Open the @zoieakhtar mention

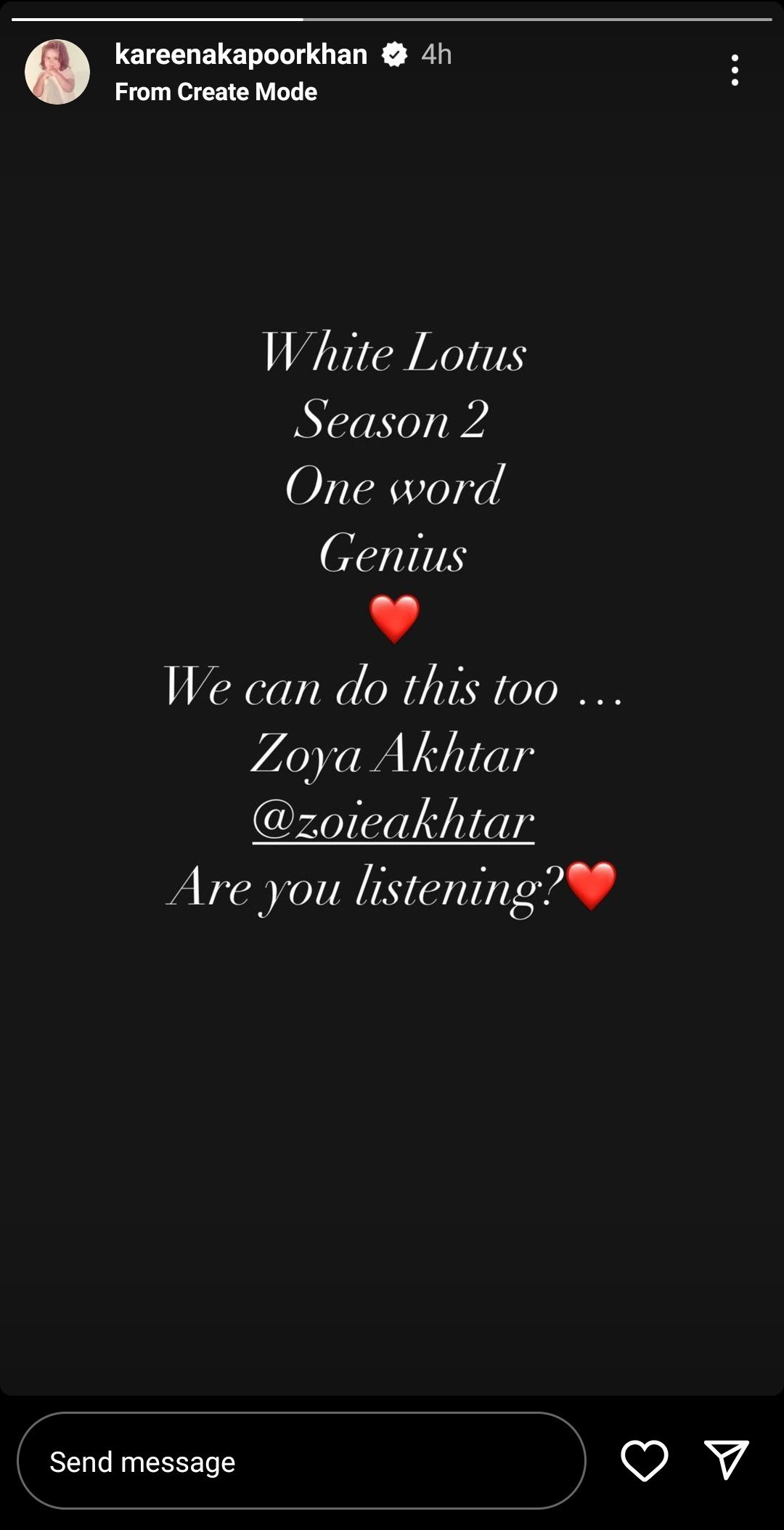(393, 821)
